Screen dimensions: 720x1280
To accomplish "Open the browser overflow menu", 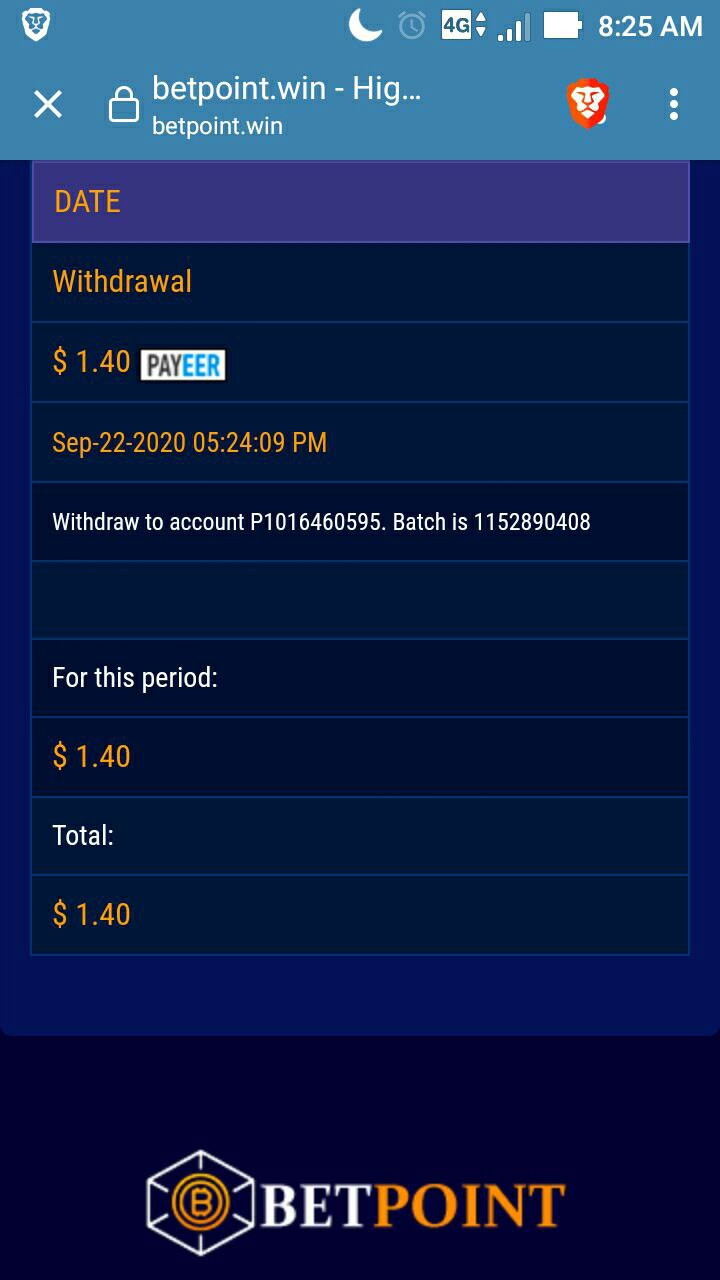I will (x=673, y=104).
